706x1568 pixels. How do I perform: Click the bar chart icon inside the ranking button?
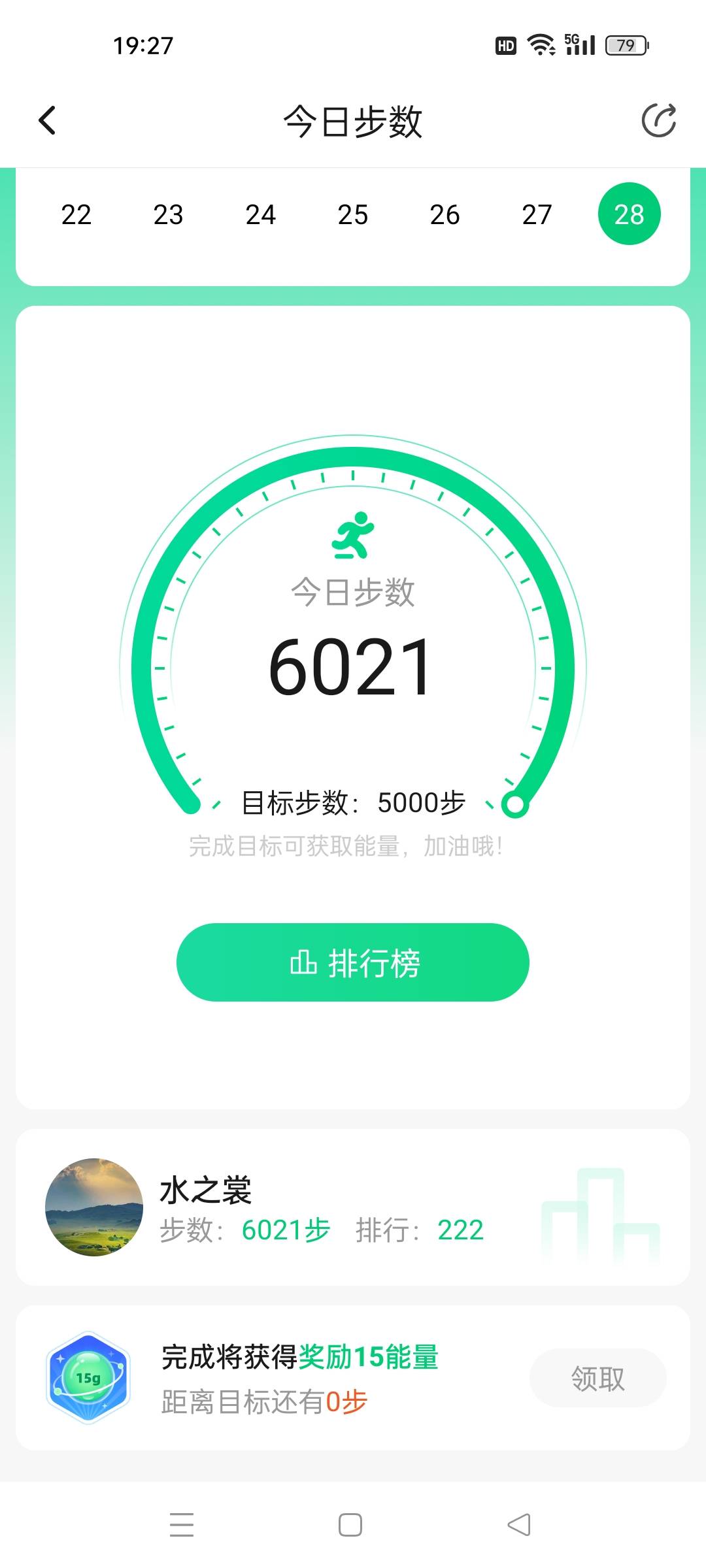coord(302,962)
